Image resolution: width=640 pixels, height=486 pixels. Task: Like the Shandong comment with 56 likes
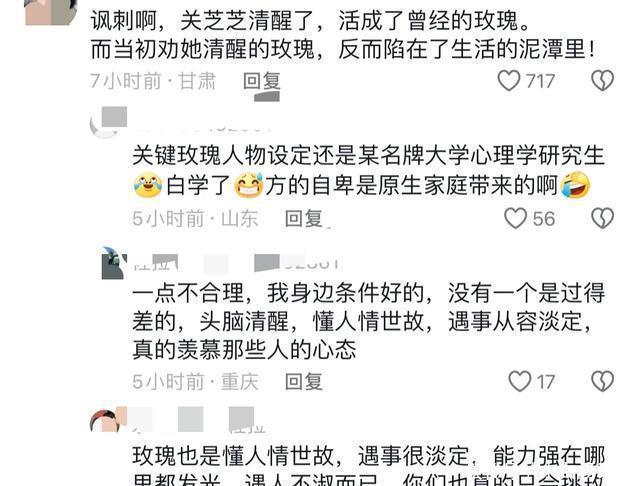[x=515, y=218]
